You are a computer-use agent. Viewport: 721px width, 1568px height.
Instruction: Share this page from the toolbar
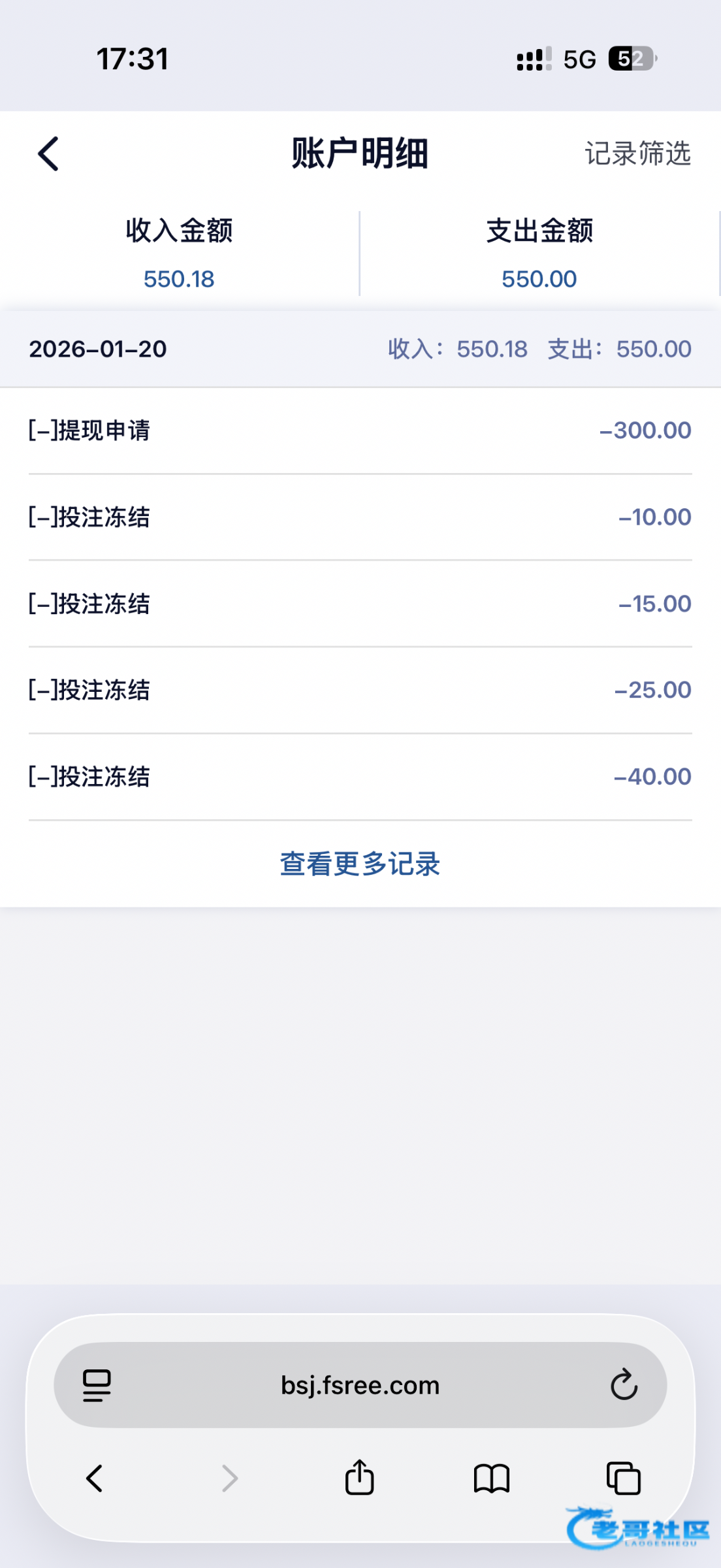coord(359,1477)
